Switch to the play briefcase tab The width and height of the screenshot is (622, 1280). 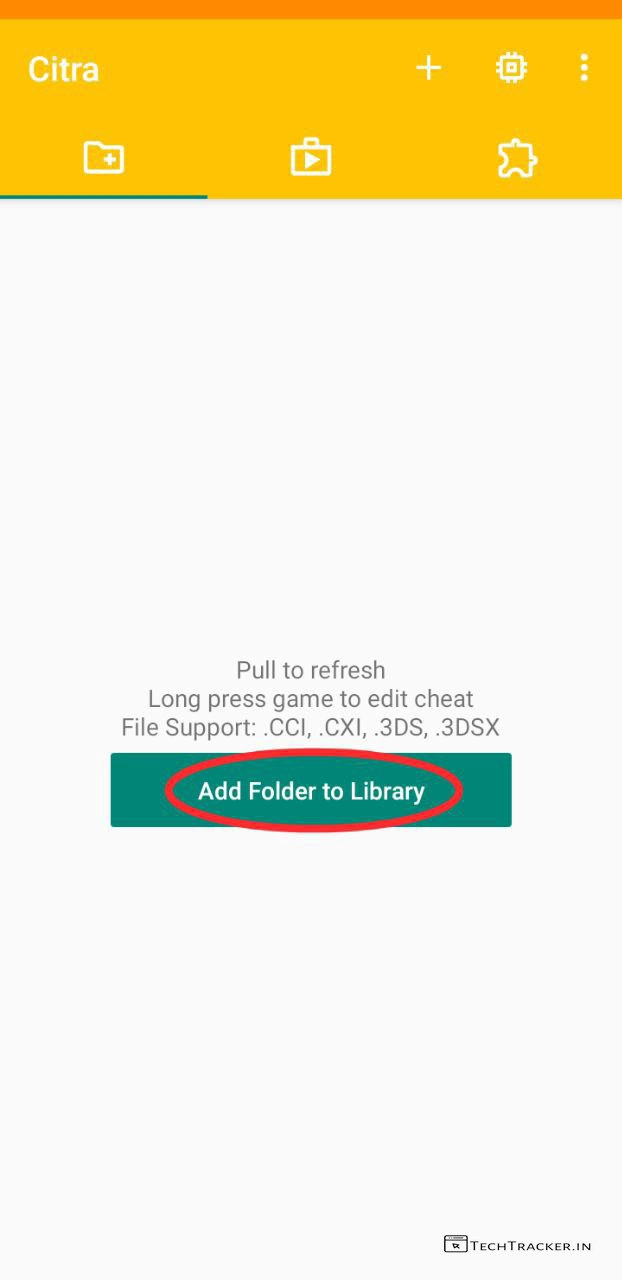pos(311,158)
